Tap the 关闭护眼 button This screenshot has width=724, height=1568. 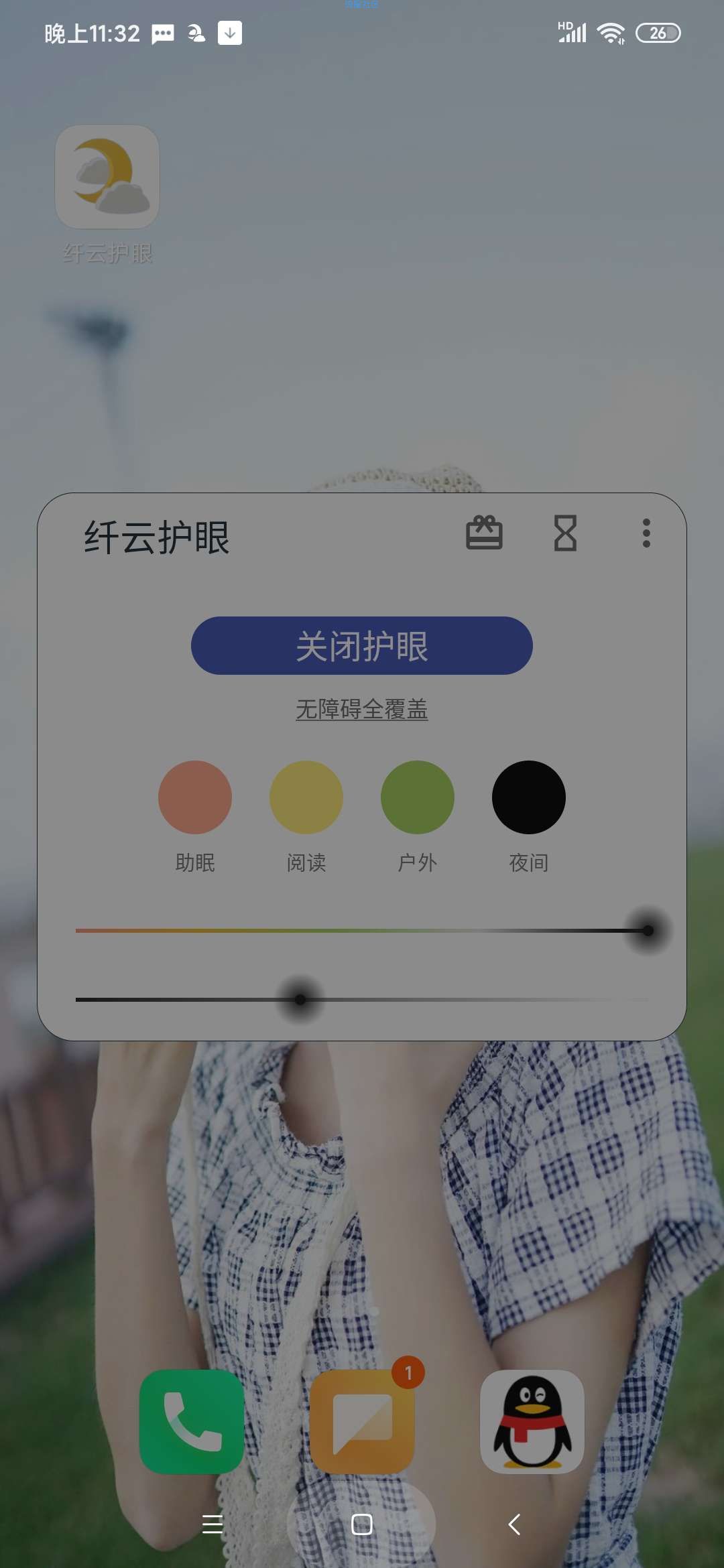coord(362,645)
